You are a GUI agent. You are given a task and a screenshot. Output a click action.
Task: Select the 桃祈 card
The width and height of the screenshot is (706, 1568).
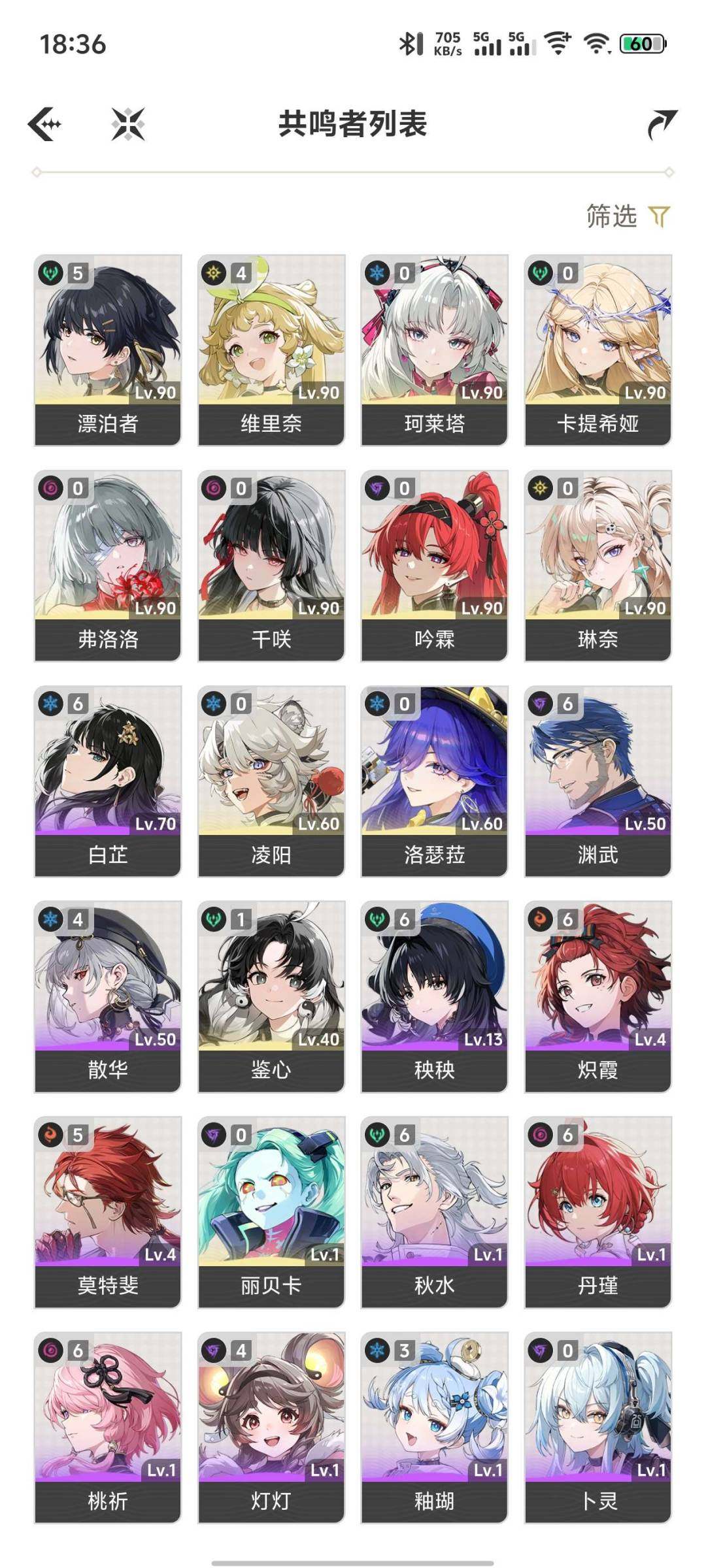click(108, 1428)
